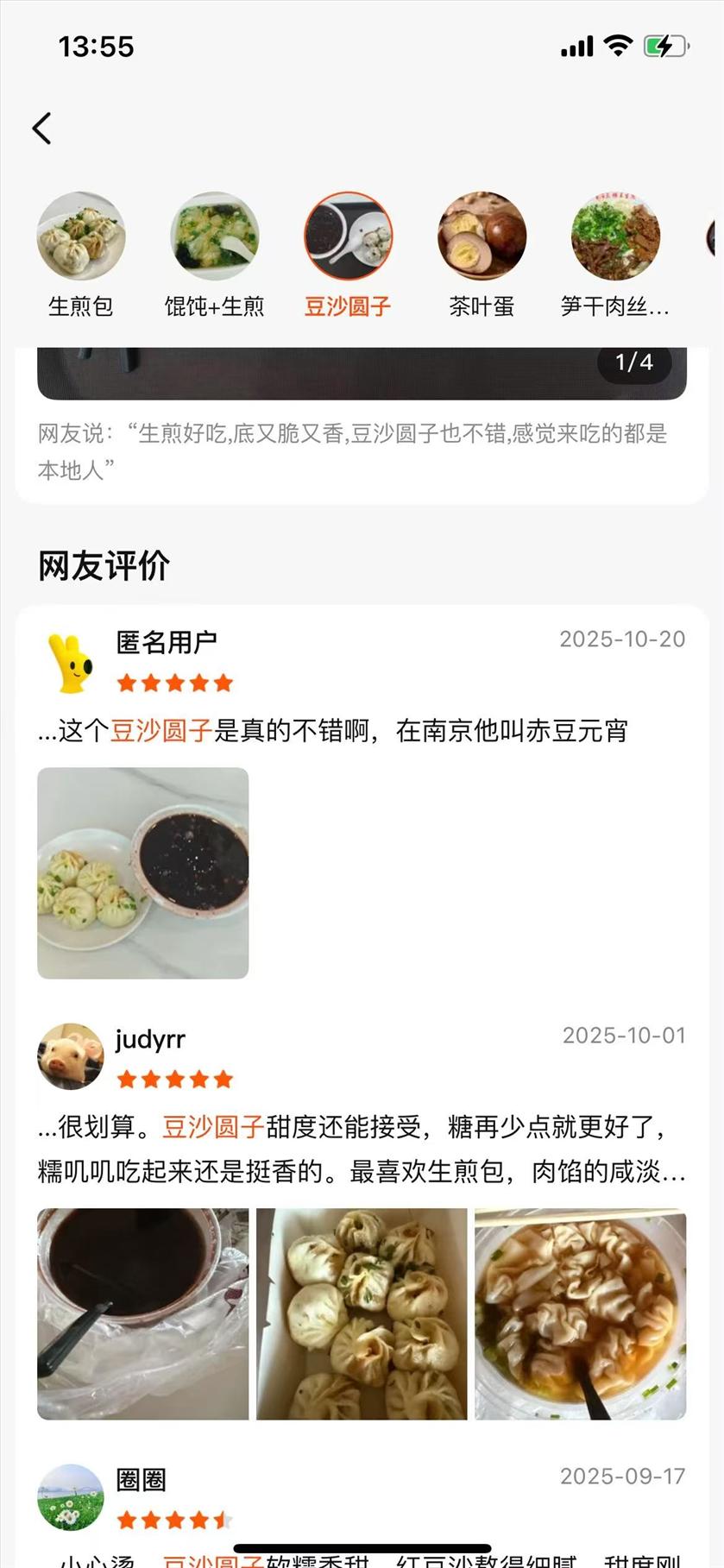The image size is (724, 1568).
Task: Enlarge judyrr's wonton soup photo
Action: pyautogui.click(x=581, y=1313)
